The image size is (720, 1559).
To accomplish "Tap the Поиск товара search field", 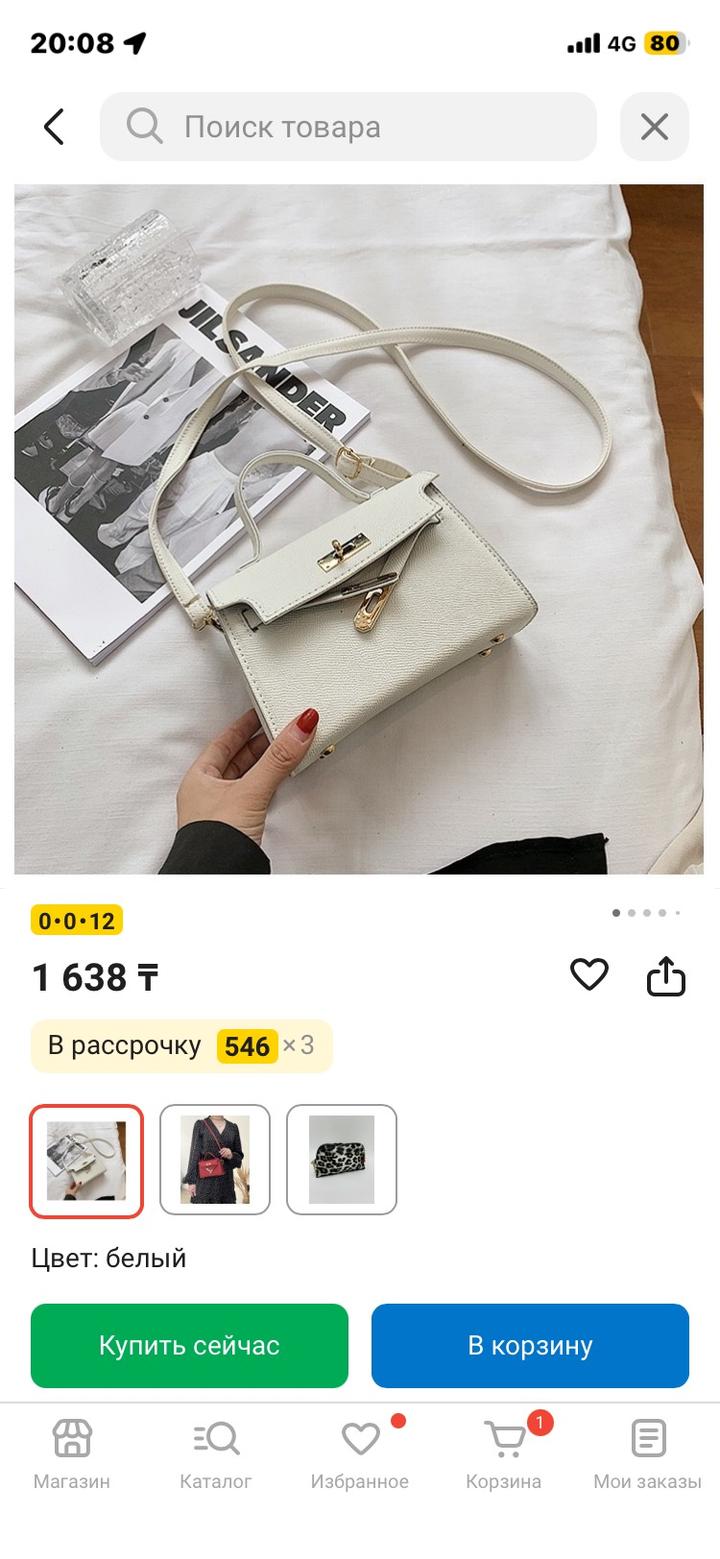I will (x=348, y=127).
